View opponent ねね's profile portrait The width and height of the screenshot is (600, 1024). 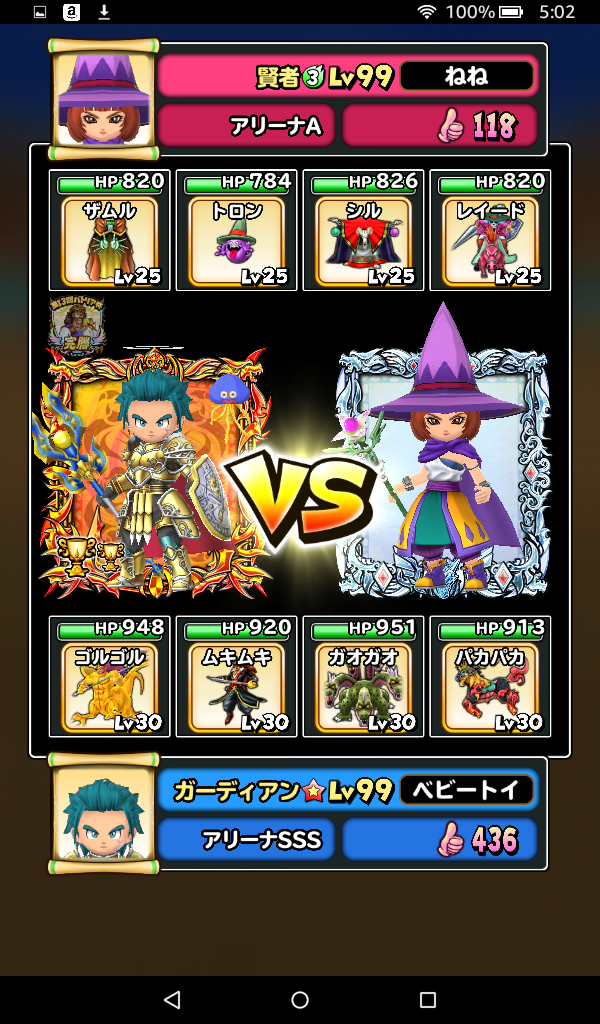pos(104,98)
